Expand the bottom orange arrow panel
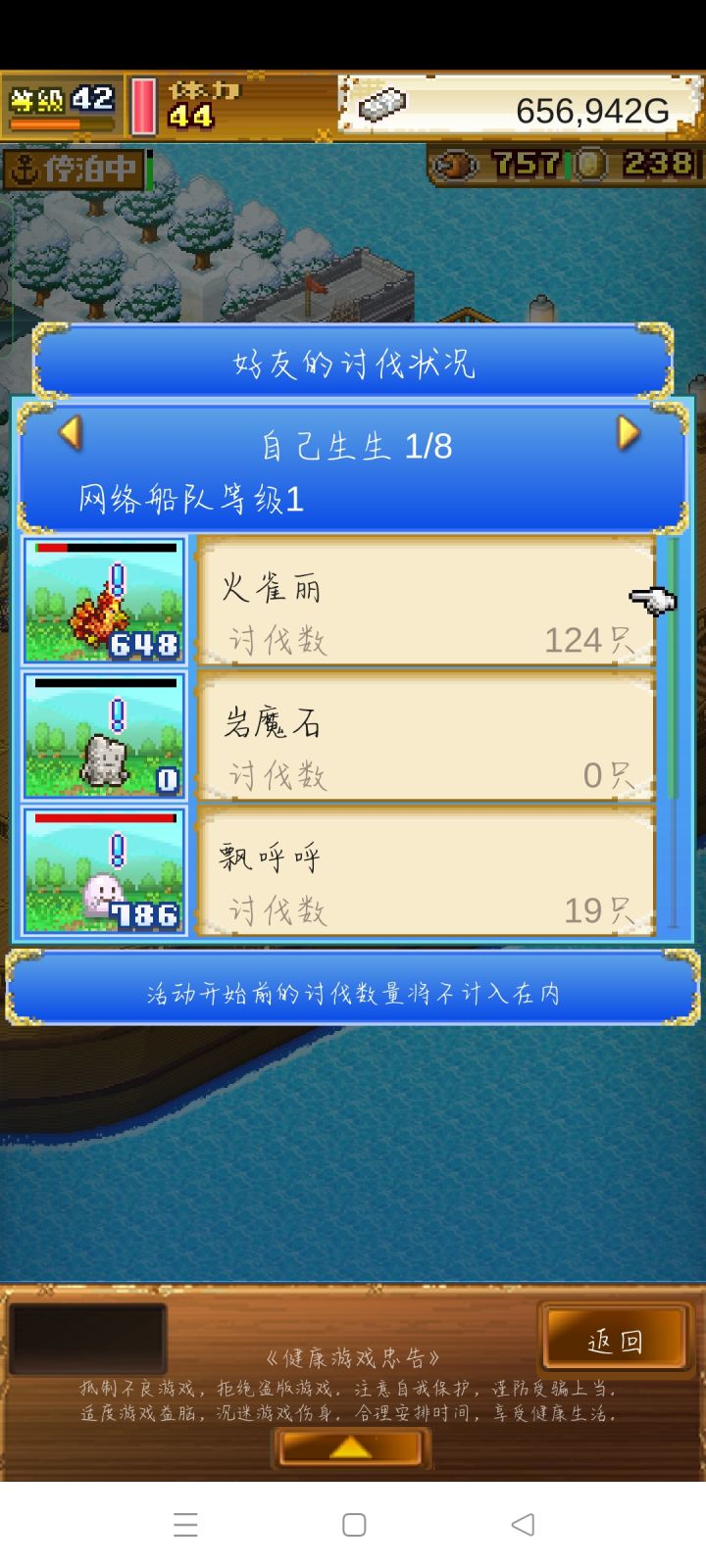Image resolution: width=706 pixels, height=1568 pixels. (350, 1447)
